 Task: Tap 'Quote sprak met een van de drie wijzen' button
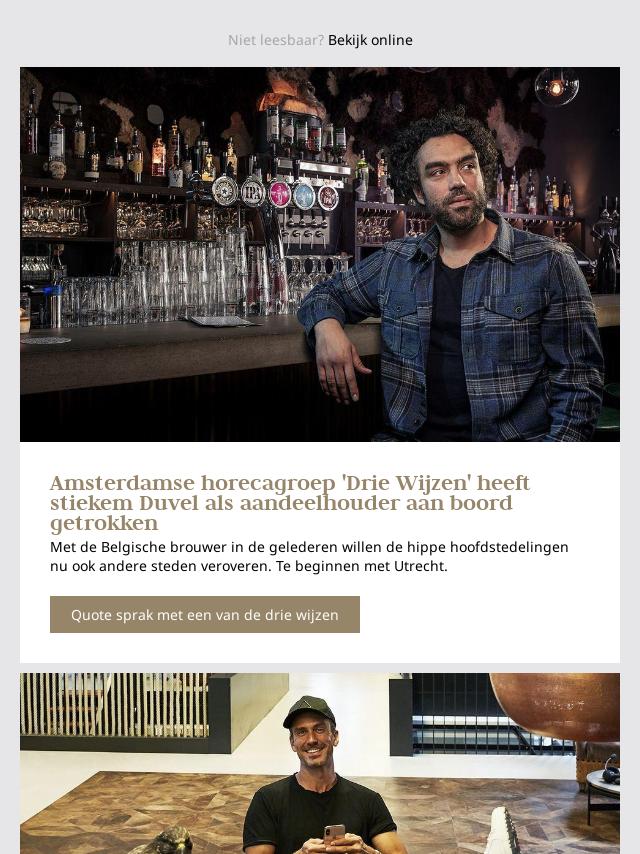[x=205, y=615]
